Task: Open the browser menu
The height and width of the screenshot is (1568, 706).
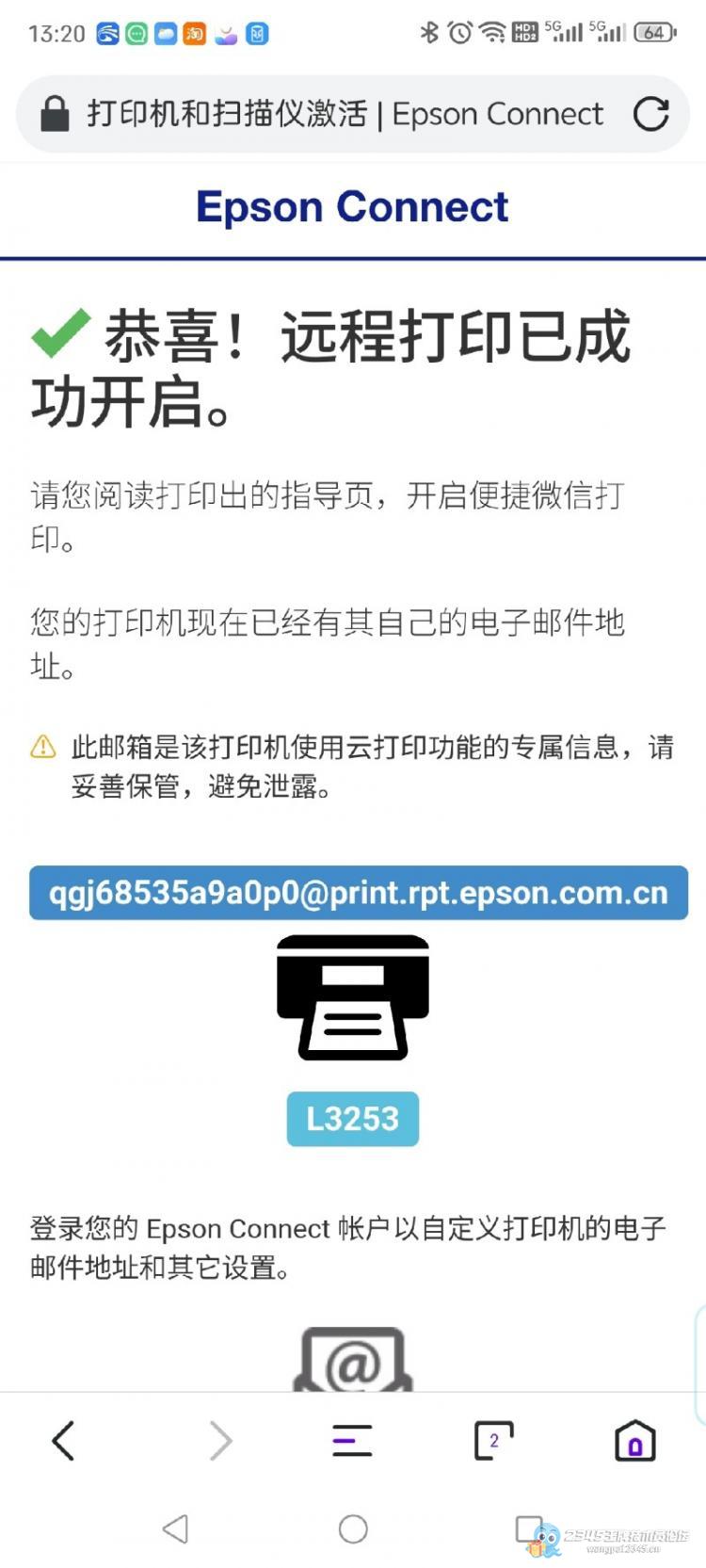Action: click(x=352, y=1441)
